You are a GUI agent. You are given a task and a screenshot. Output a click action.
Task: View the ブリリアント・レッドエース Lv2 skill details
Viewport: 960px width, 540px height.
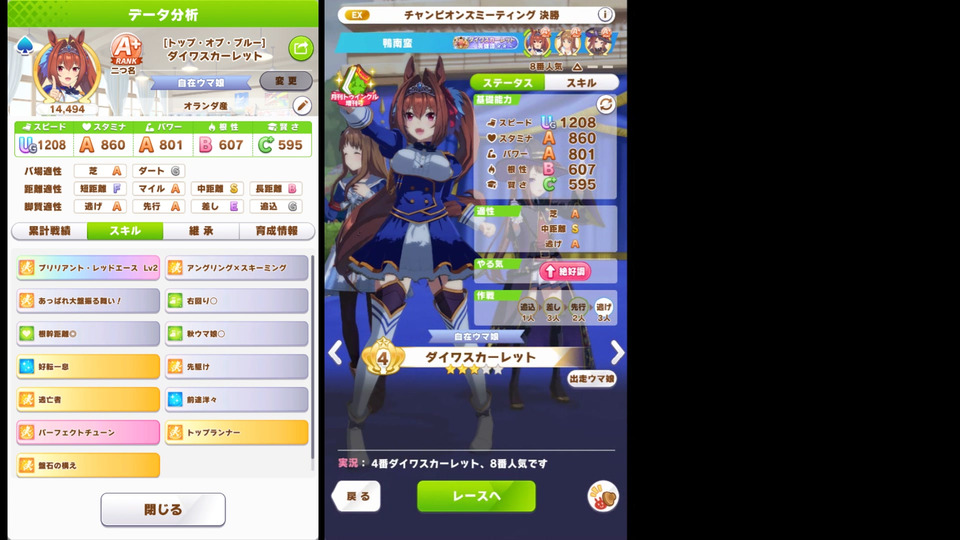pyautogui.click(x=88, y=268)
